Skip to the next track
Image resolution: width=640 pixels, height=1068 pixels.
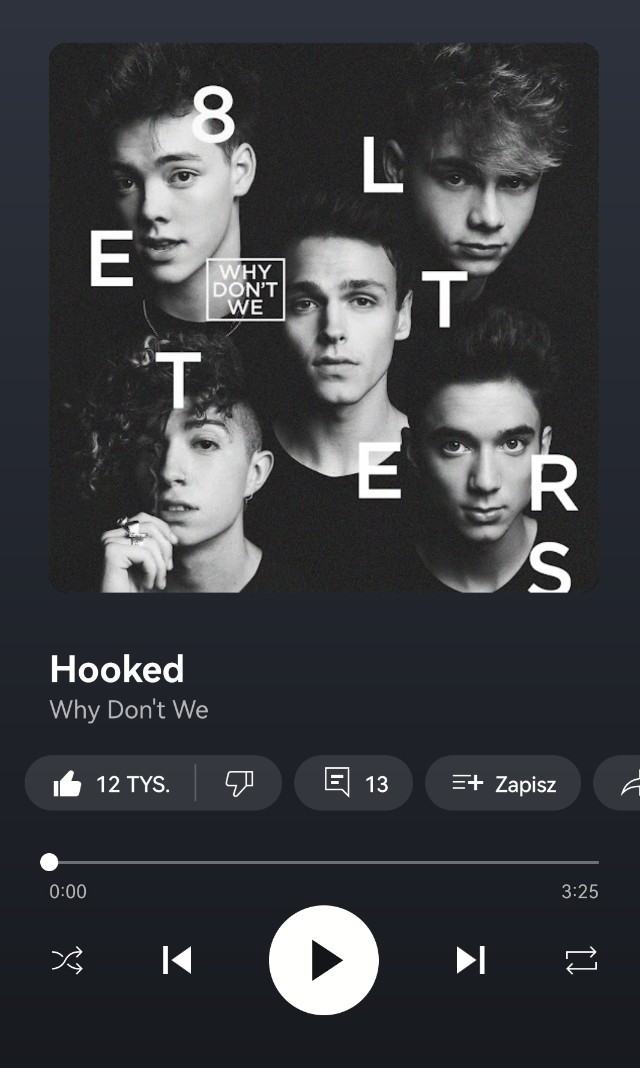point(470,960)
